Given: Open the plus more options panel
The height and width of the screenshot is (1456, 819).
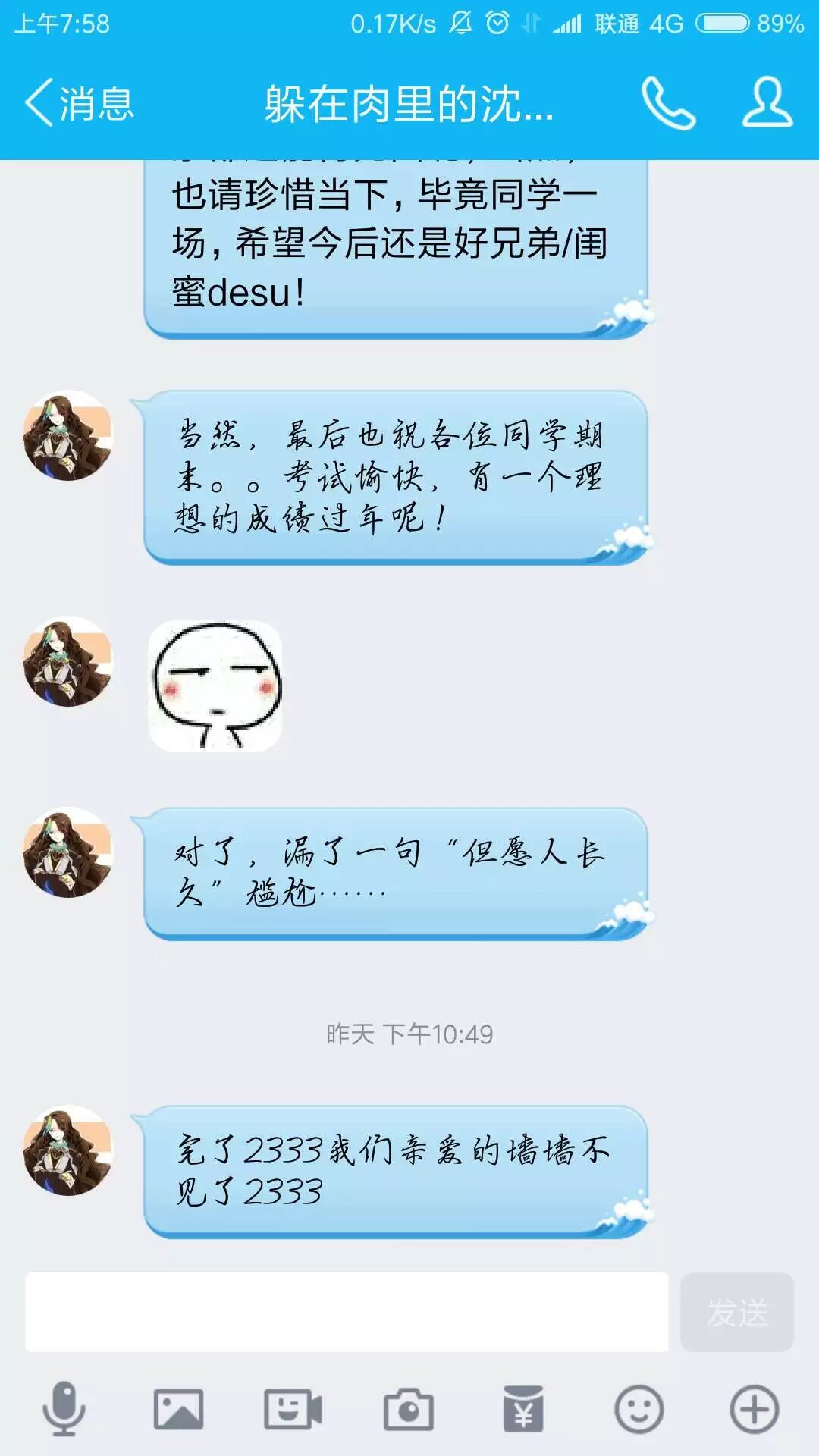Looking at the screenshot, I should [x=754, y=1410].
